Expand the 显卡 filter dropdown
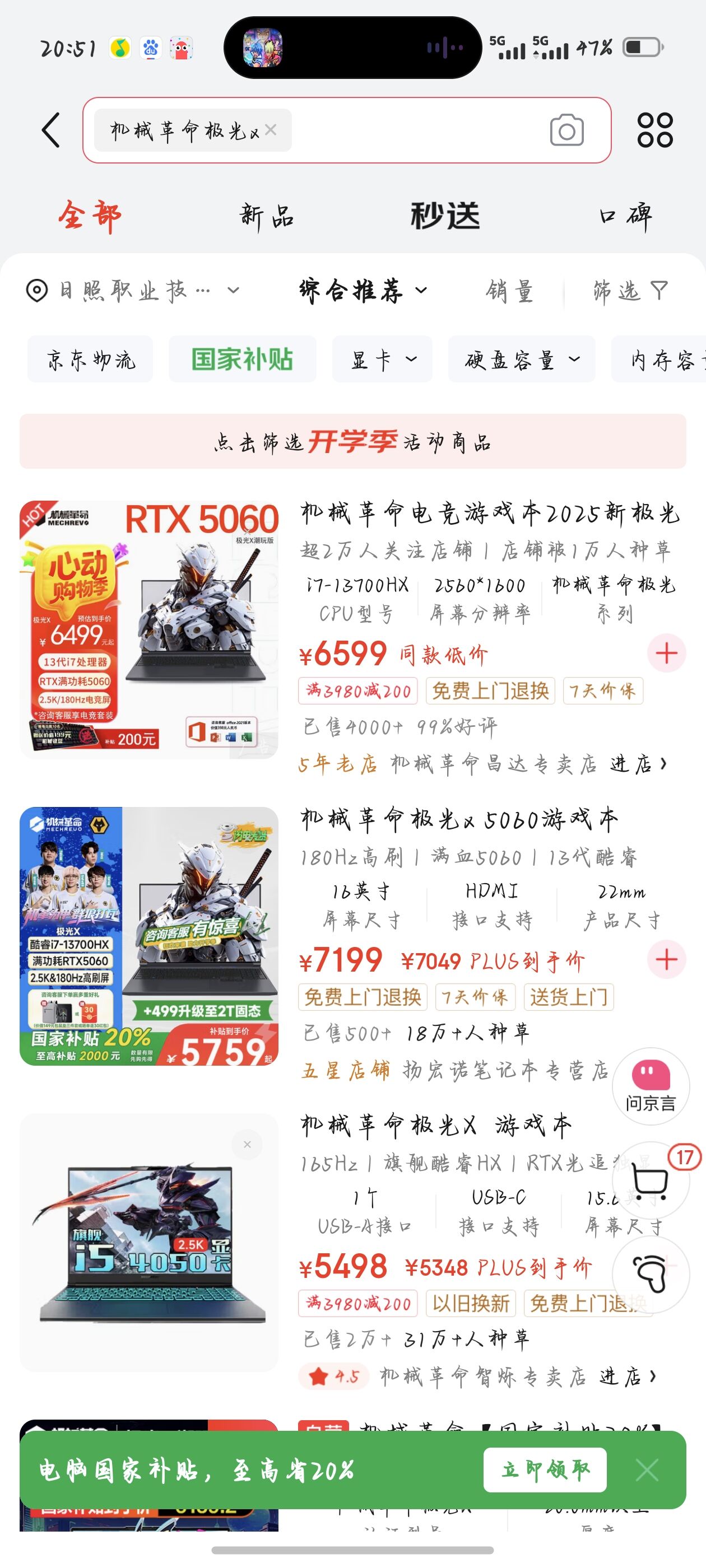The image size is (706, 1568). coord(382,360)
